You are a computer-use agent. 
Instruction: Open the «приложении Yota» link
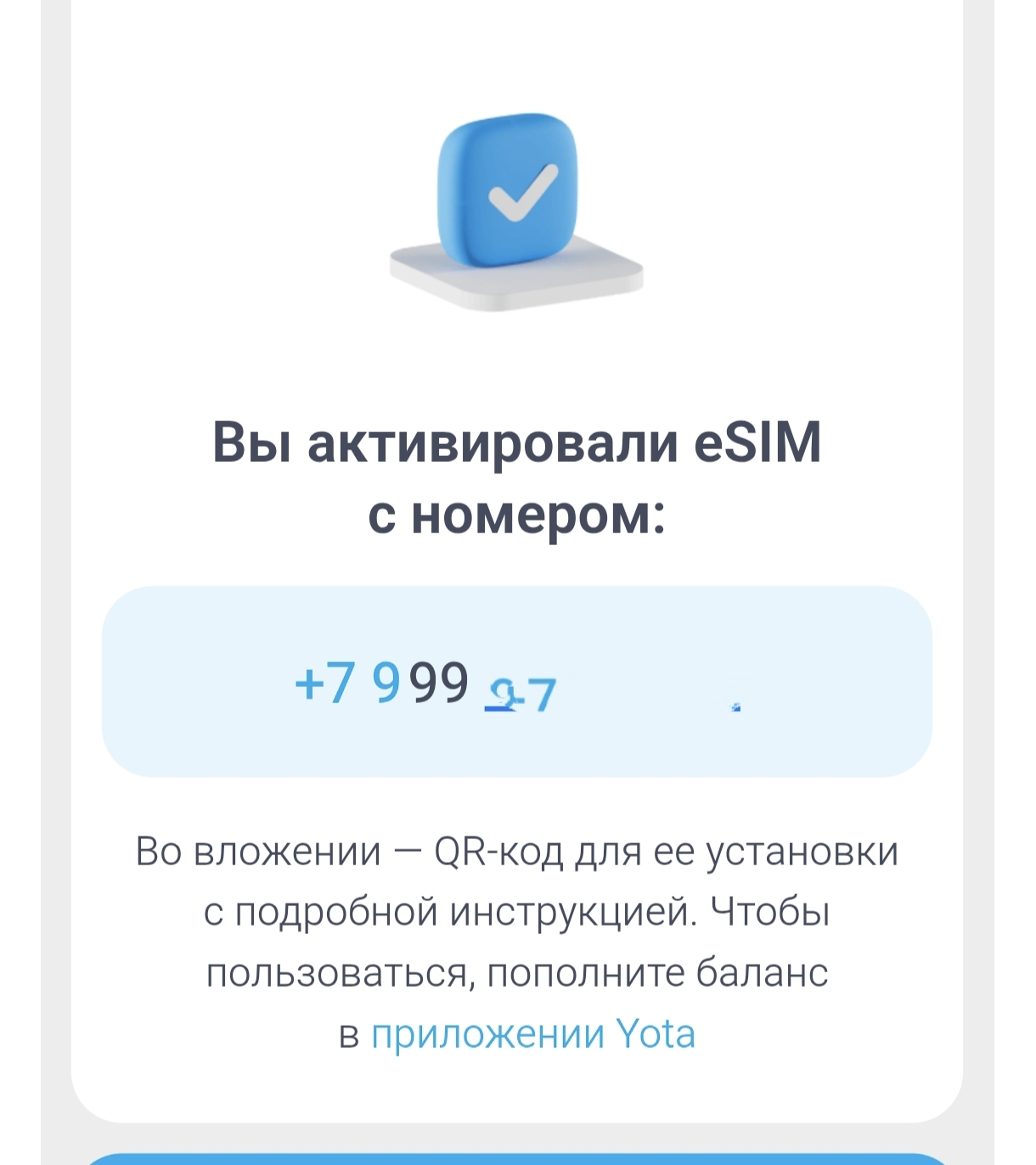(x=533, y=1034)
